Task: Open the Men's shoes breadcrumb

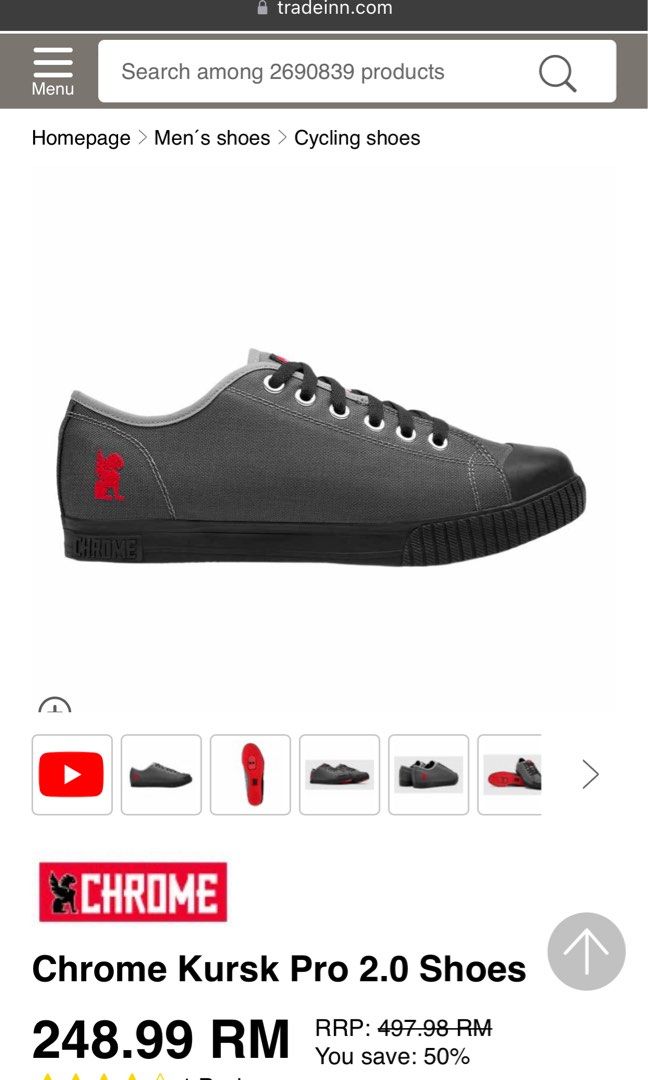Action: pyautogui.click(x=212, y=138)
